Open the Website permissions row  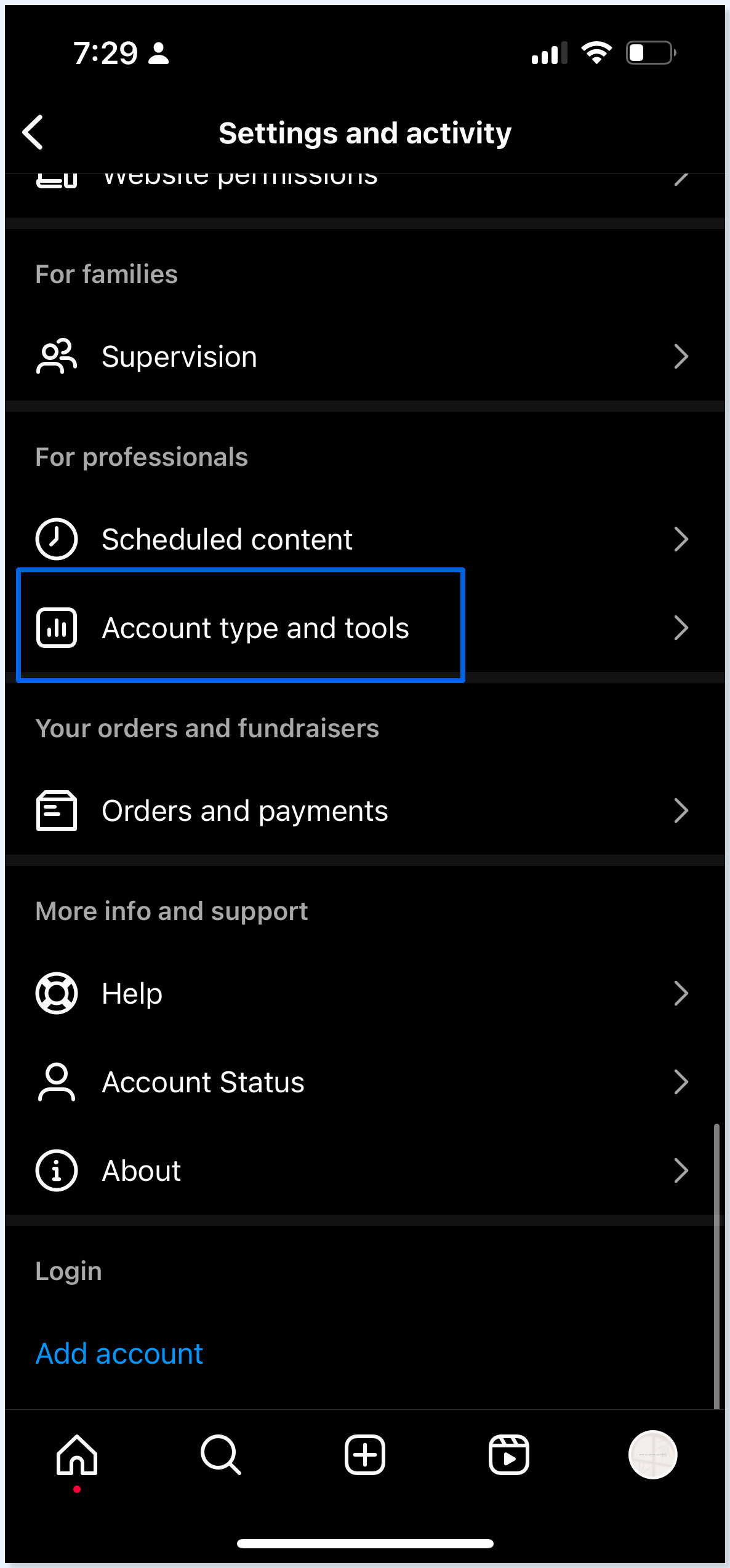pos(365,185)
